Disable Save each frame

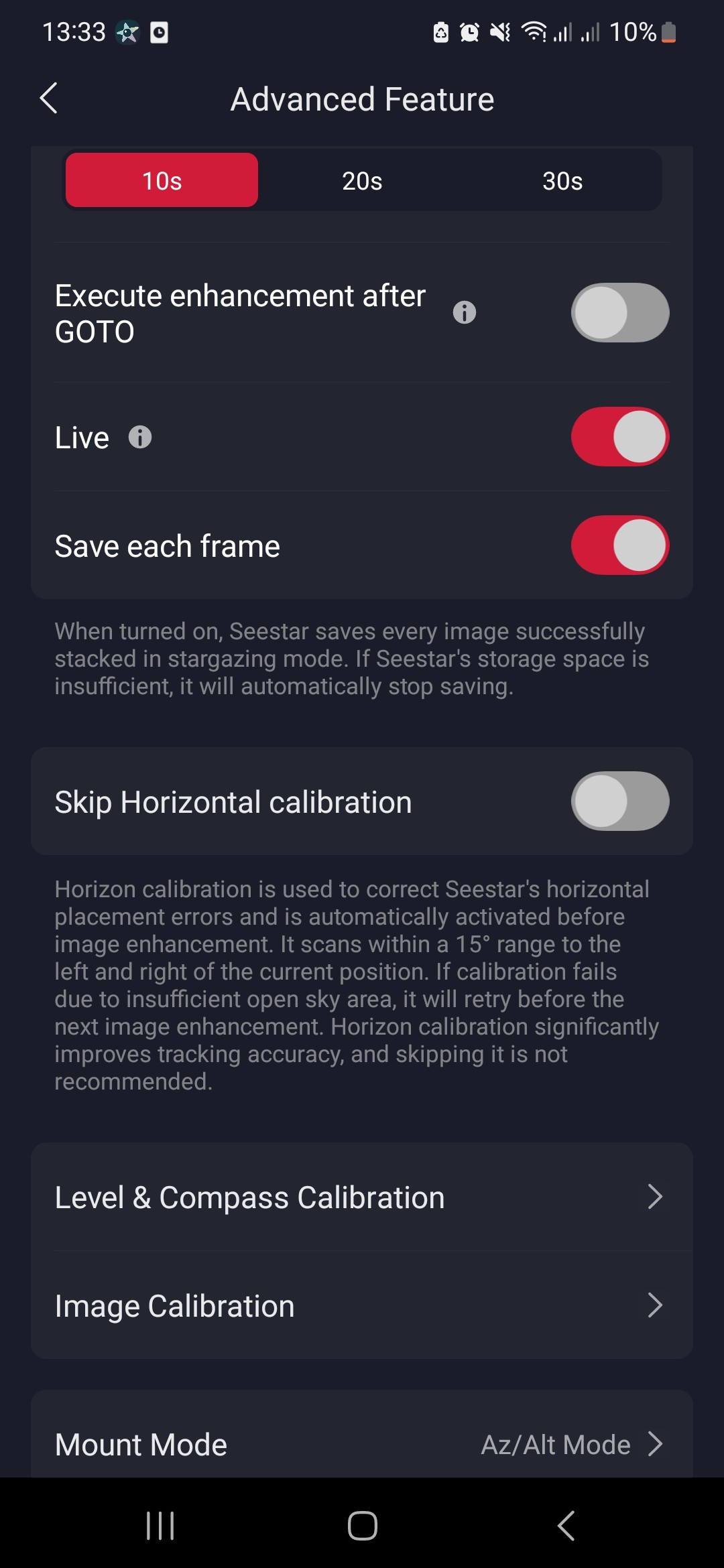pos(619,545)
